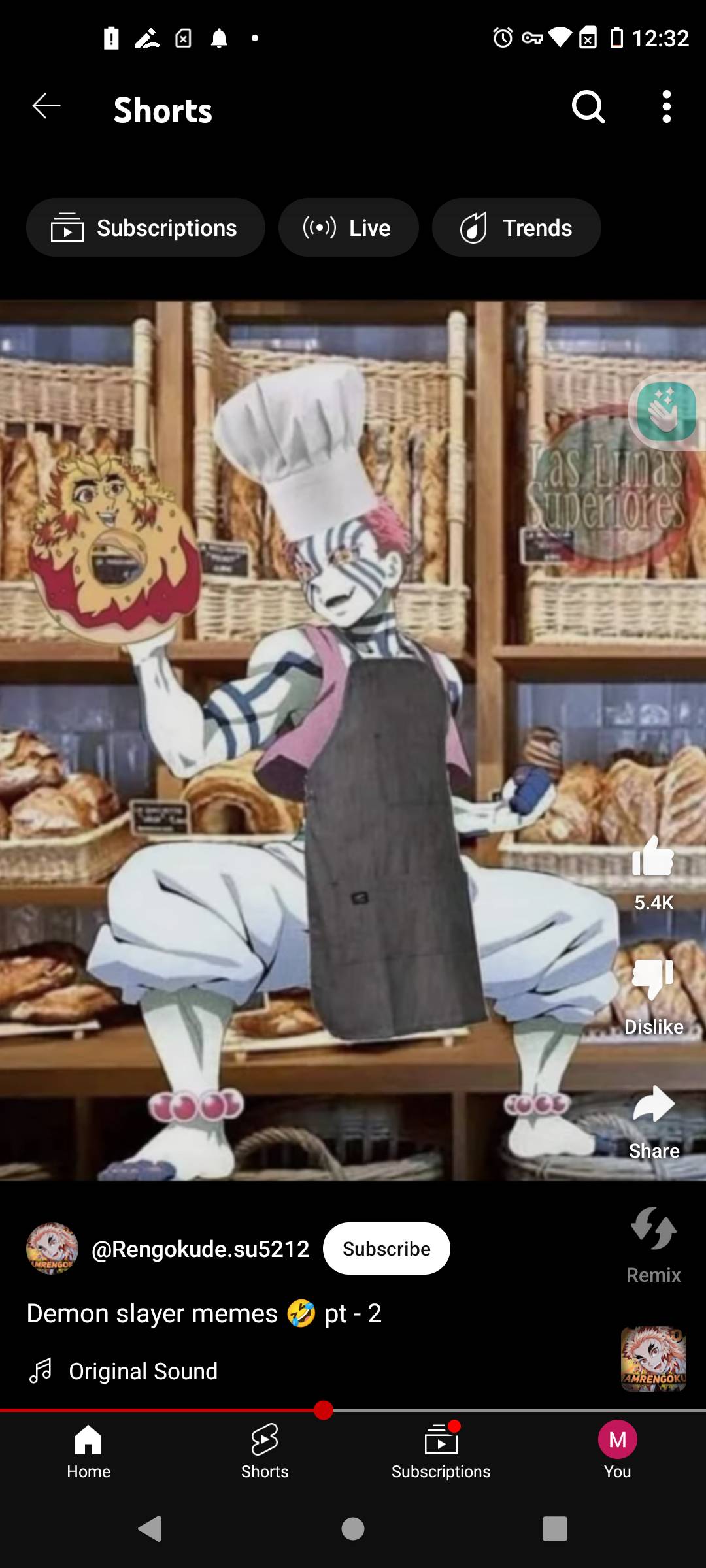Go back using the top arrow
This screenshot has height=1568, width=706.
point(46,106)
